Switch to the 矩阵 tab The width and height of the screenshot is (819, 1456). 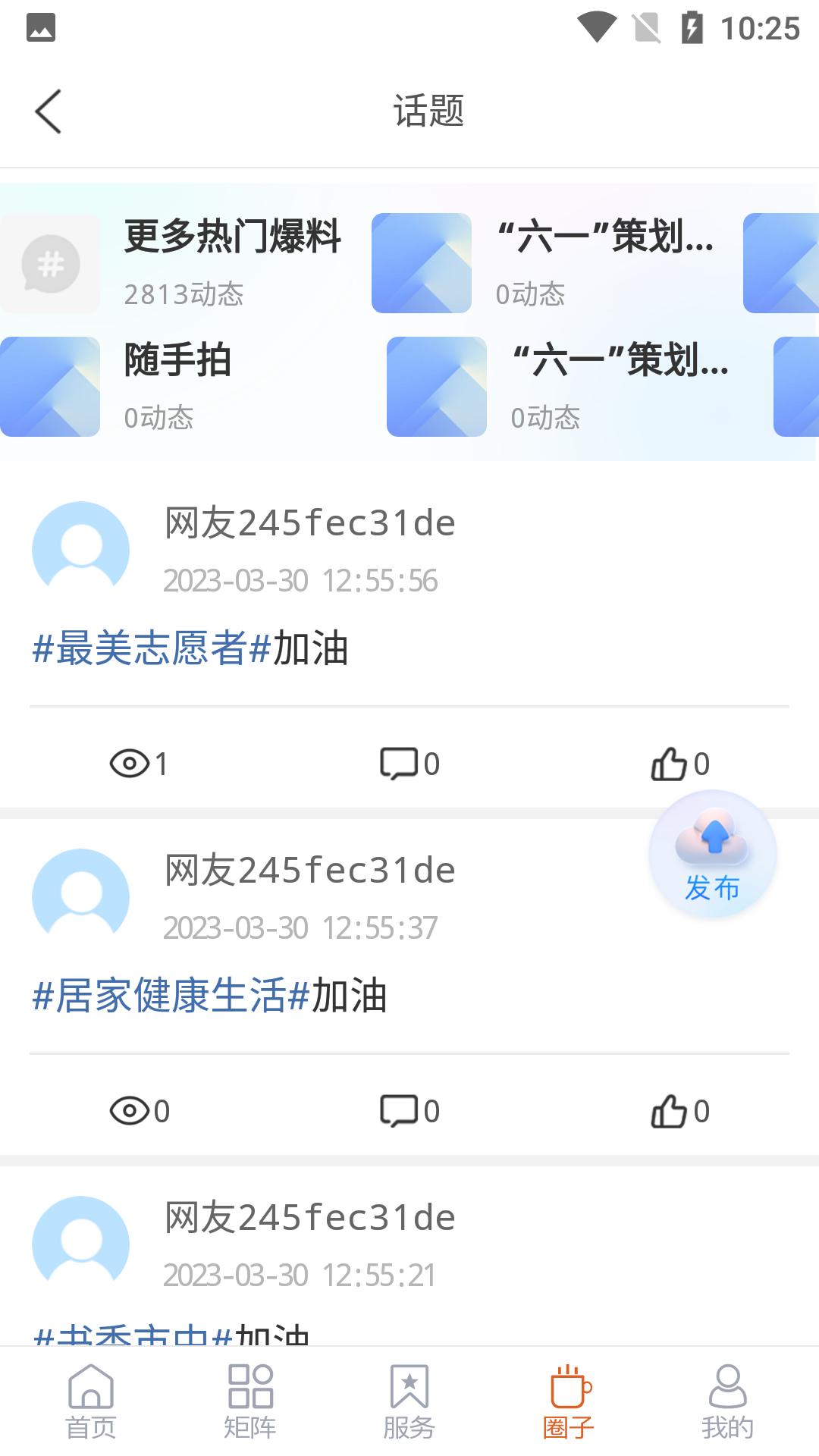point(250,1401)
